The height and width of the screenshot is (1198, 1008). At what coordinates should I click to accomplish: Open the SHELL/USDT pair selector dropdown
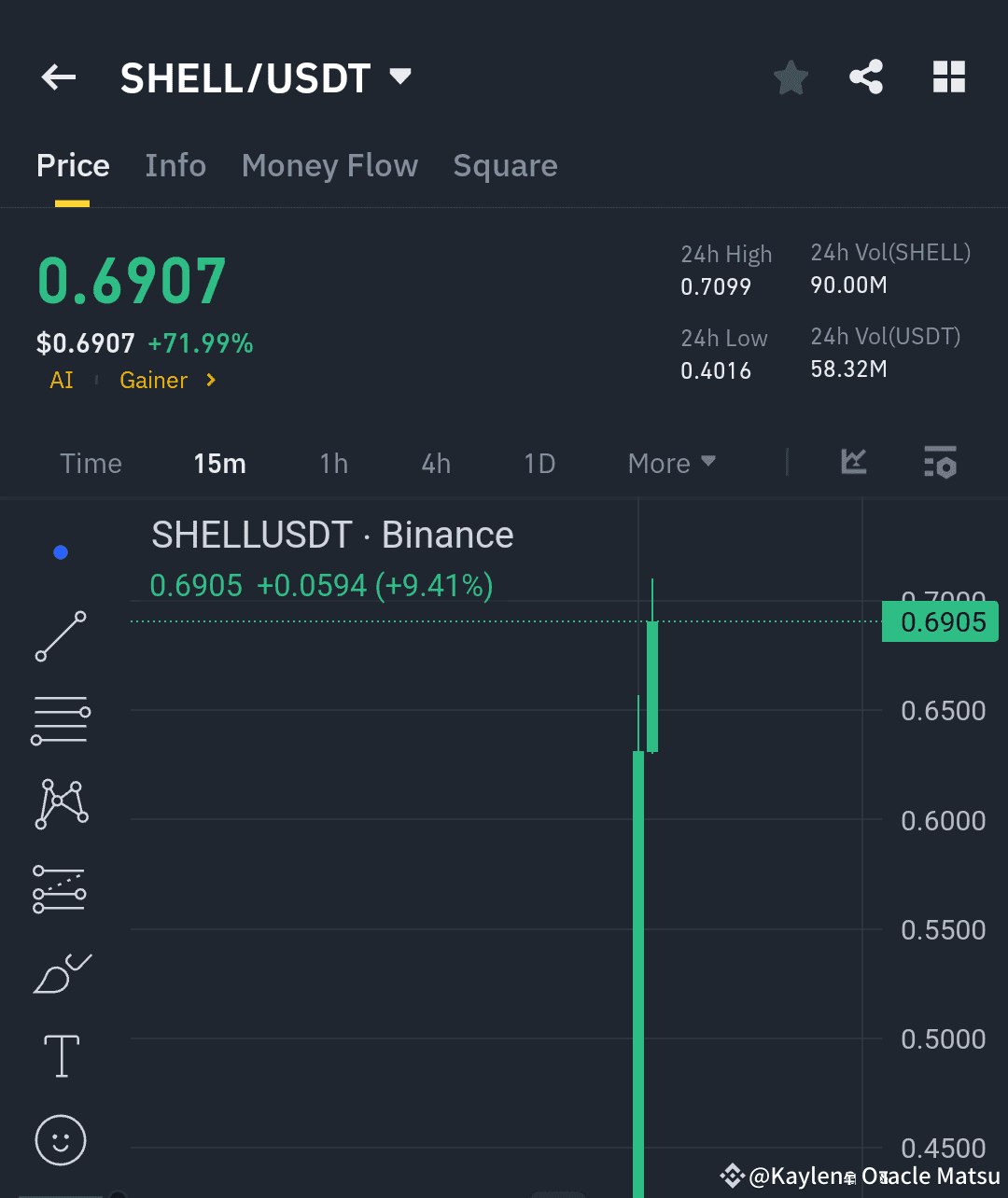[399, 77]
